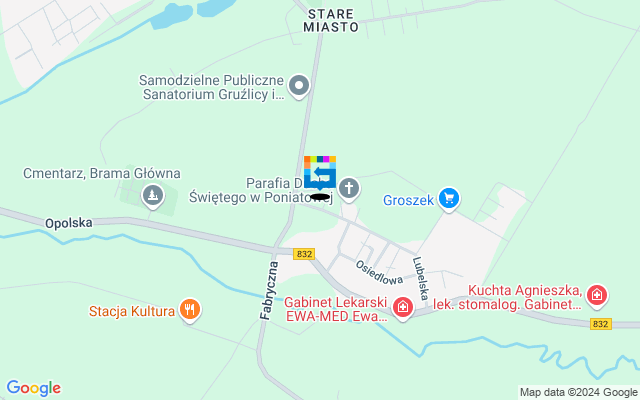Viewport: 640px width, 400px height.
Task: Tap the Parafia church marker
Action: pyautogui.click(x=350, y=187)
